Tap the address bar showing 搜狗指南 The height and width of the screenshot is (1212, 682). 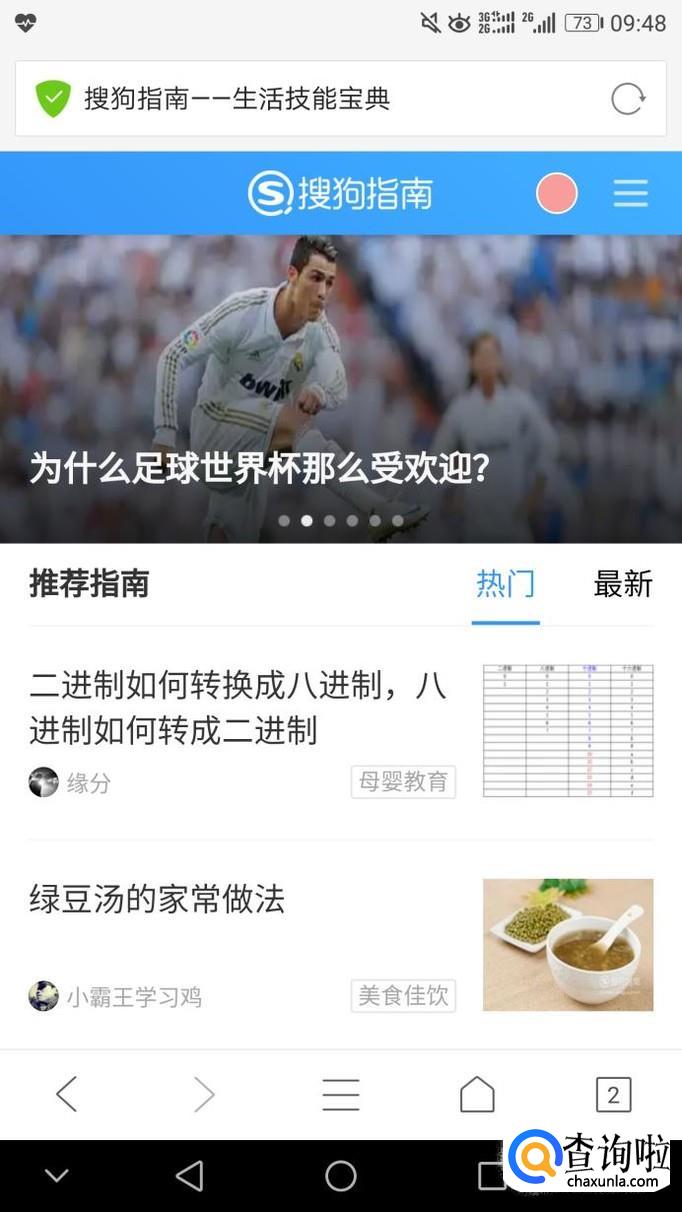(300, 99)
